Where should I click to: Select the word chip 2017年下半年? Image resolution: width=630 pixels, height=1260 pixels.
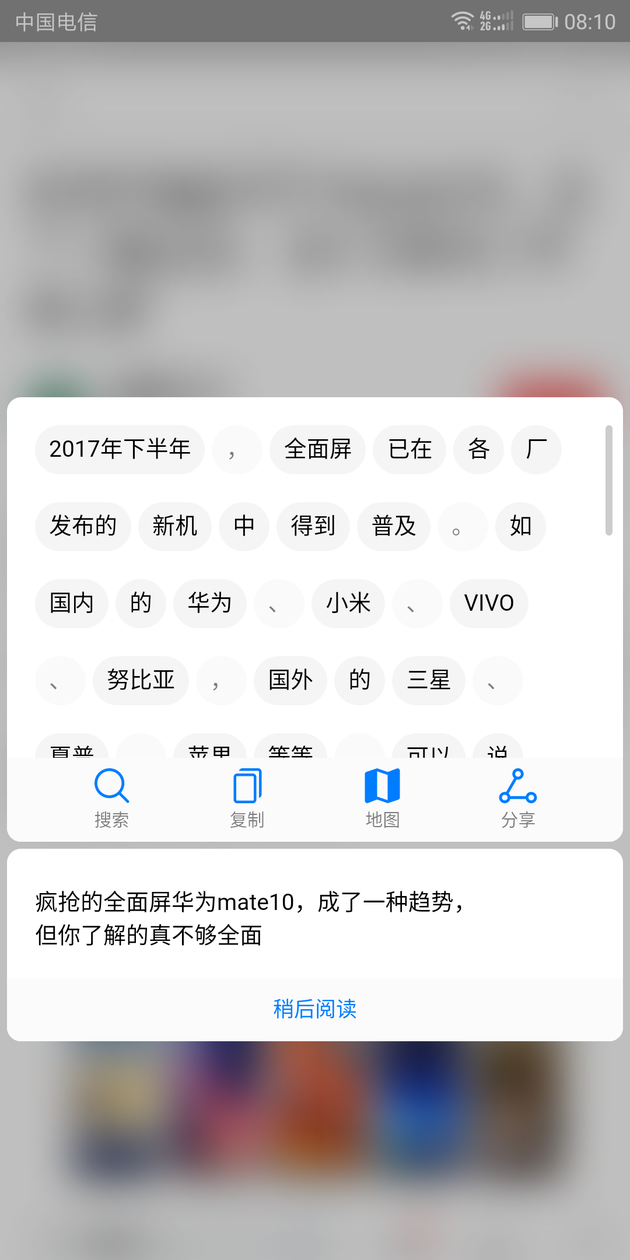click(120, 449)
